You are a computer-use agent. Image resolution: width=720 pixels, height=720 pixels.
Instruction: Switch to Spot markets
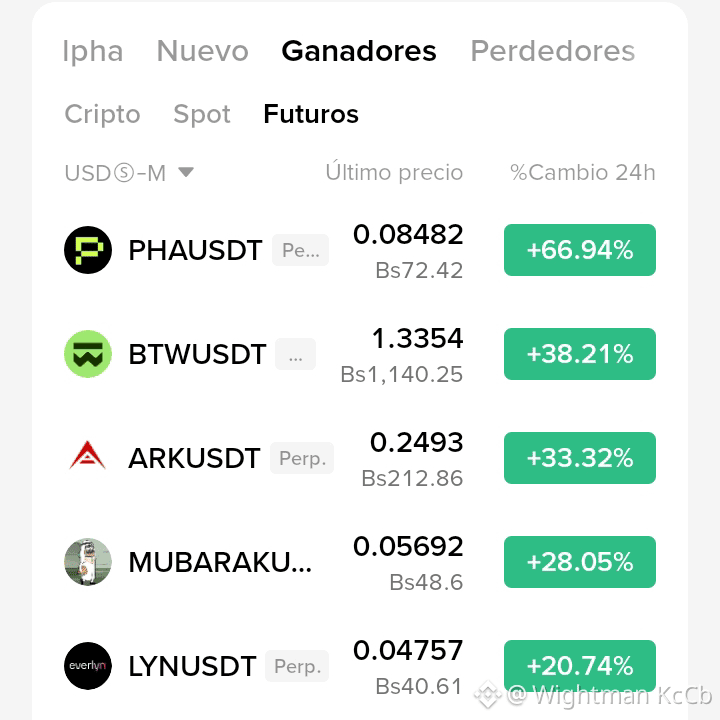tap(202, 114)
